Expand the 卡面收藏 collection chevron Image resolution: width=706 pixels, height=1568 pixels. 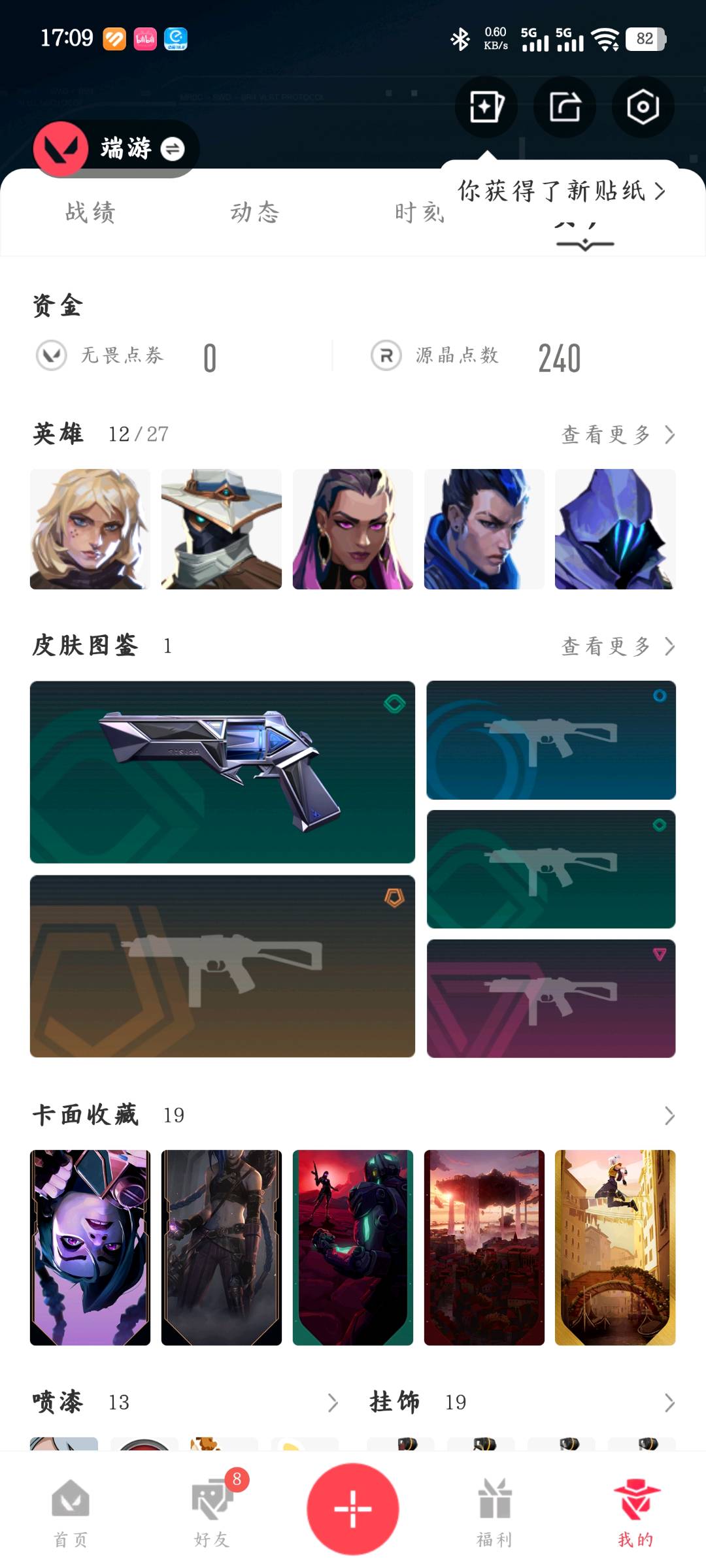[x=669, y=1115]
